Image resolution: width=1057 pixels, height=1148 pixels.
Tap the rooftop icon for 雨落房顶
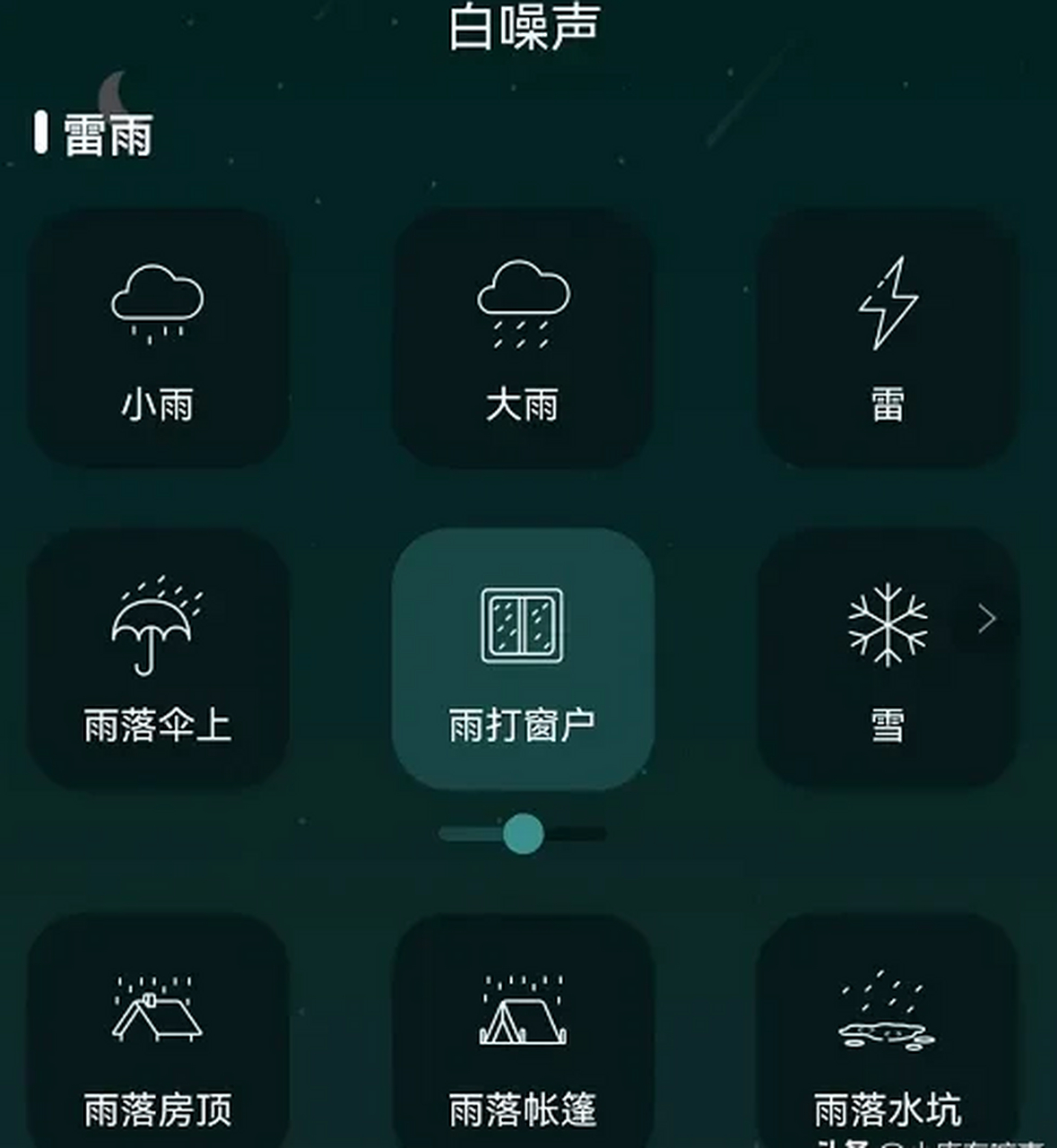(155, 1013)
